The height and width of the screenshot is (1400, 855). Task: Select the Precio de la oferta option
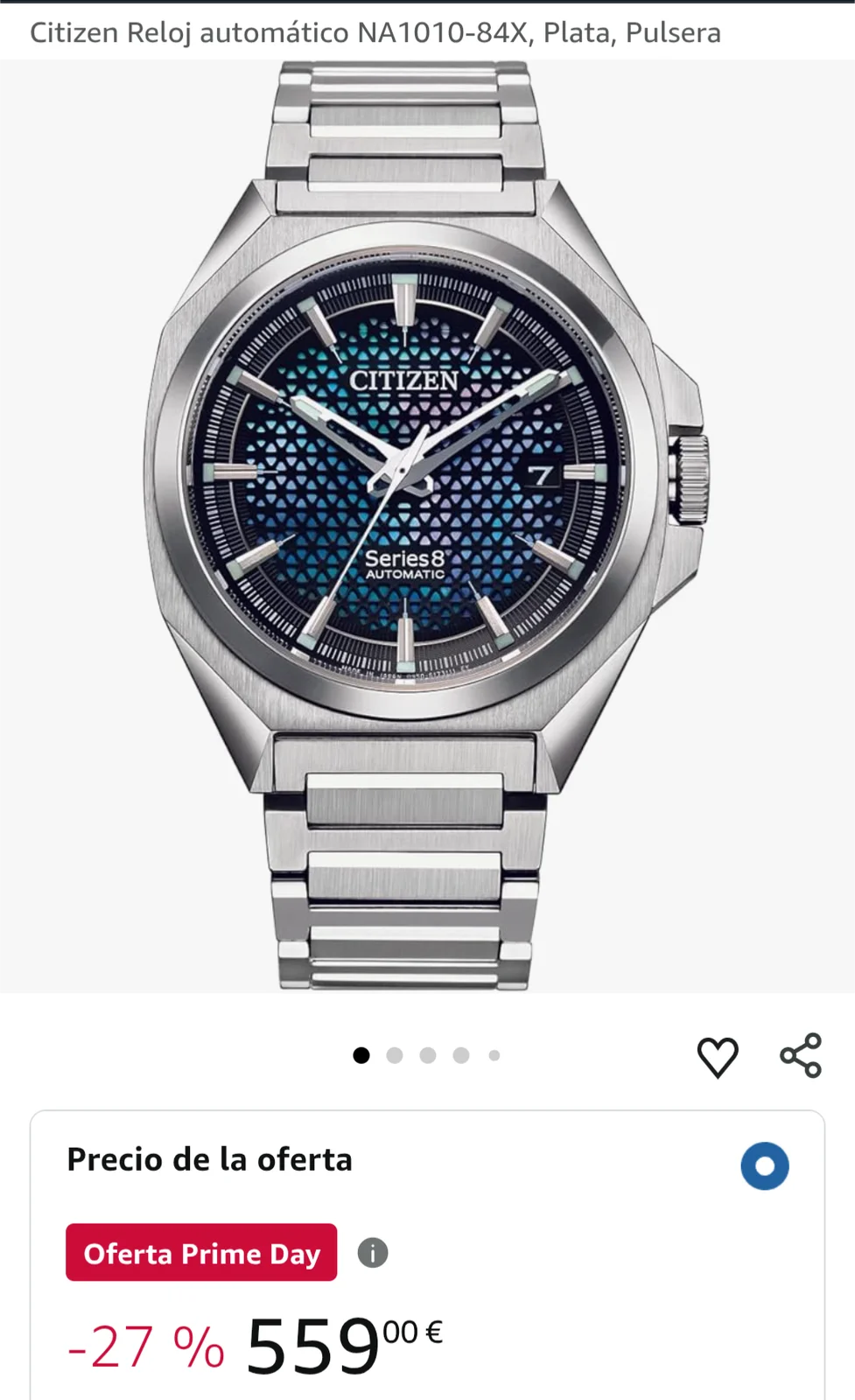point(765,1166)
